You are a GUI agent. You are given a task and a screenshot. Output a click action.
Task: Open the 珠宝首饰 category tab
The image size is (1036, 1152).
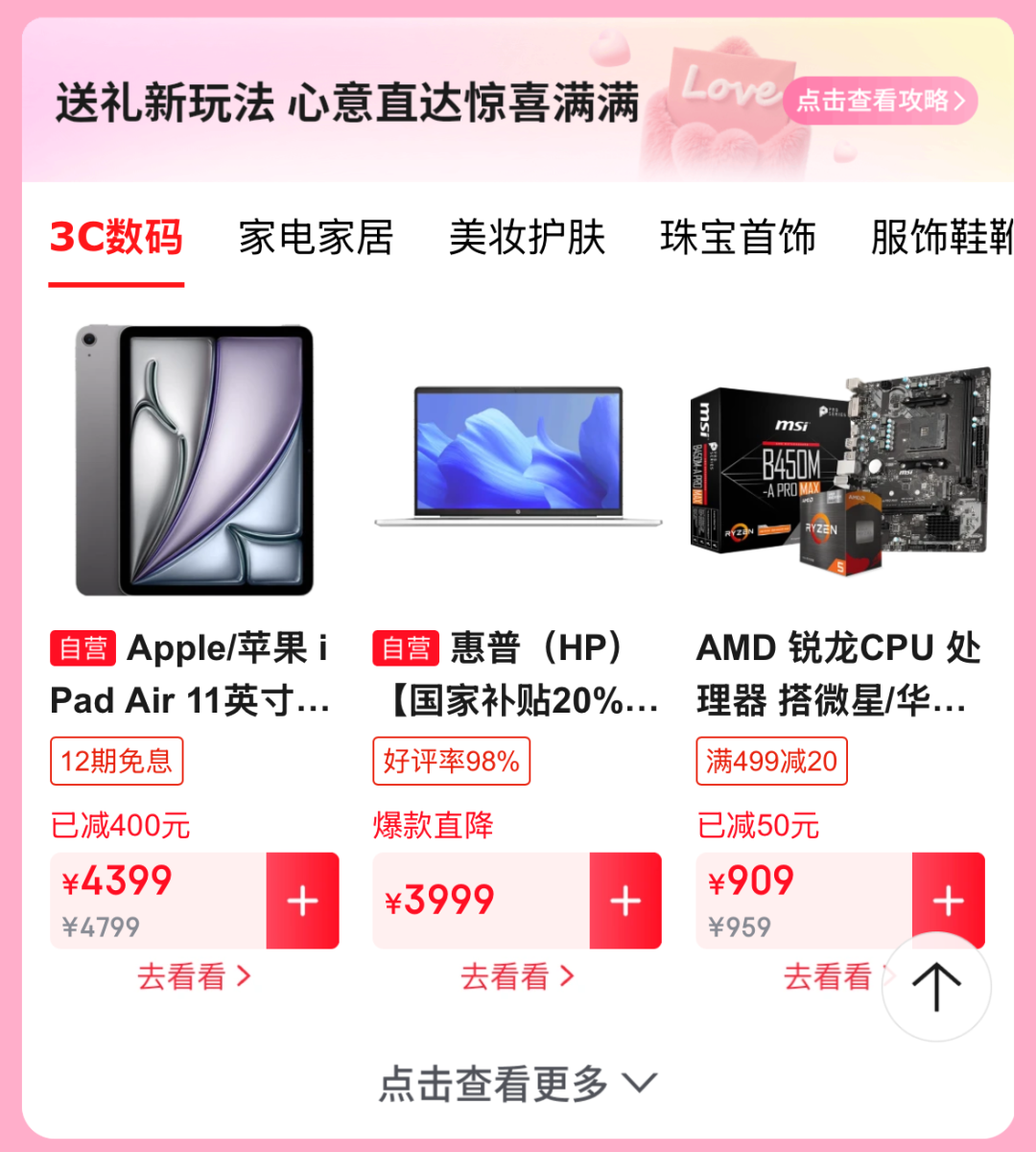(x=738, y=238)
